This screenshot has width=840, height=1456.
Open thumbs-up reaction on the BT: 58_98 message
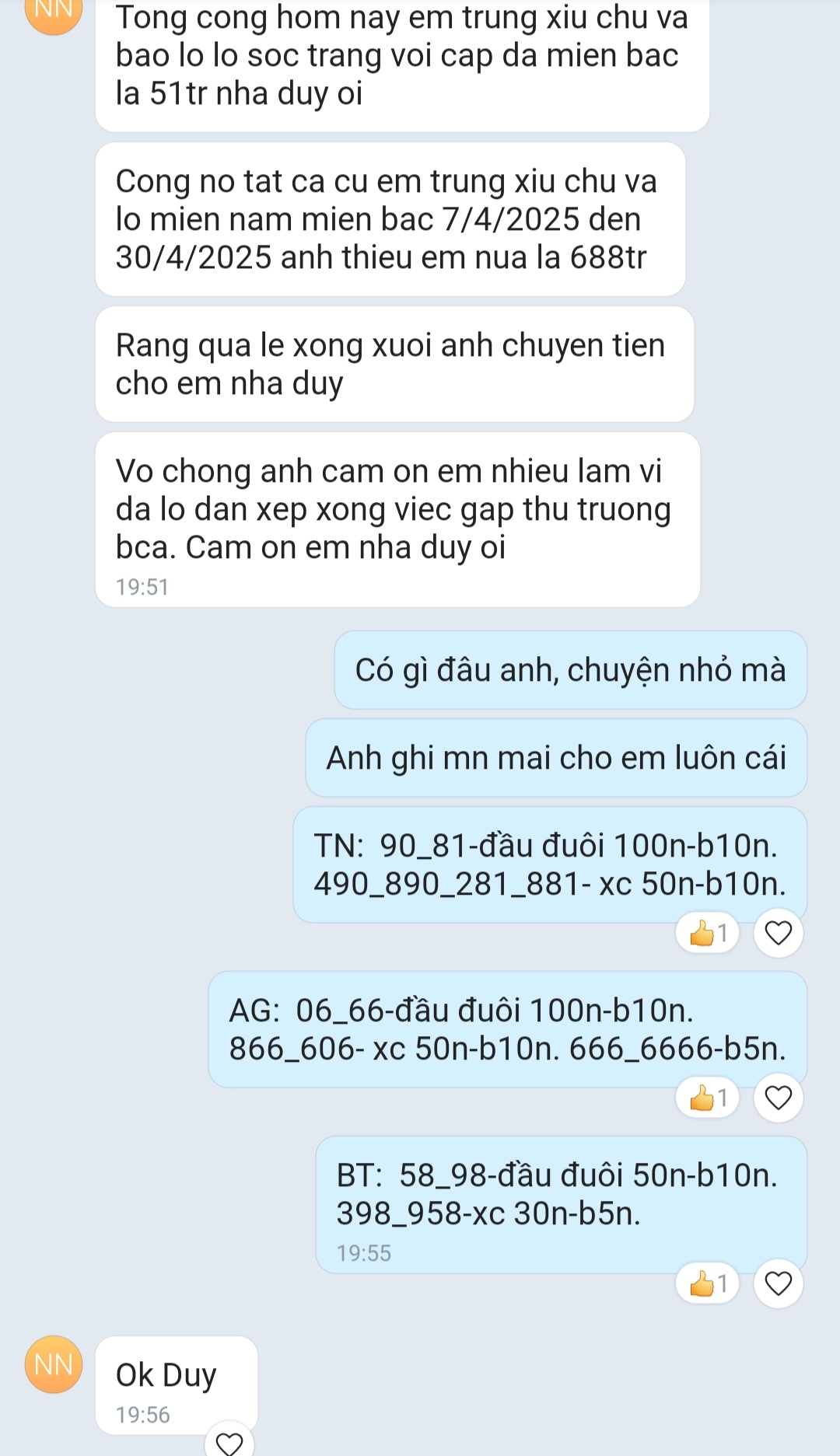pyautogui.click(x=707, y=1283)
